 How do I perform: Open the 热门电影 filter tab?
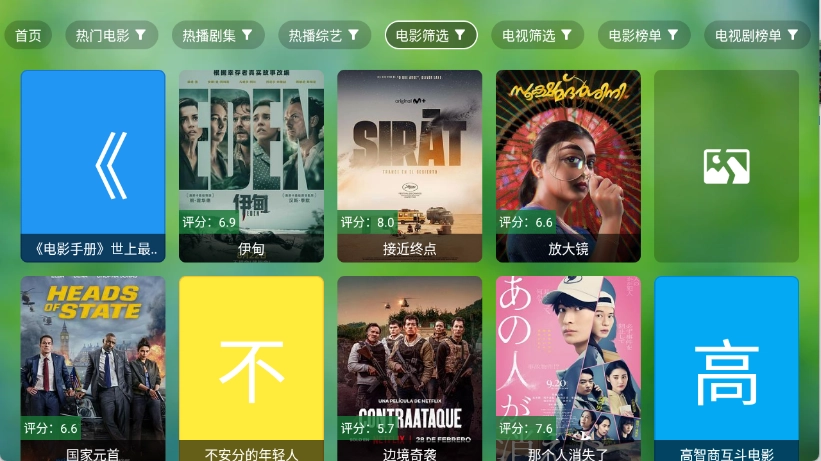click(x=111, y=35)
